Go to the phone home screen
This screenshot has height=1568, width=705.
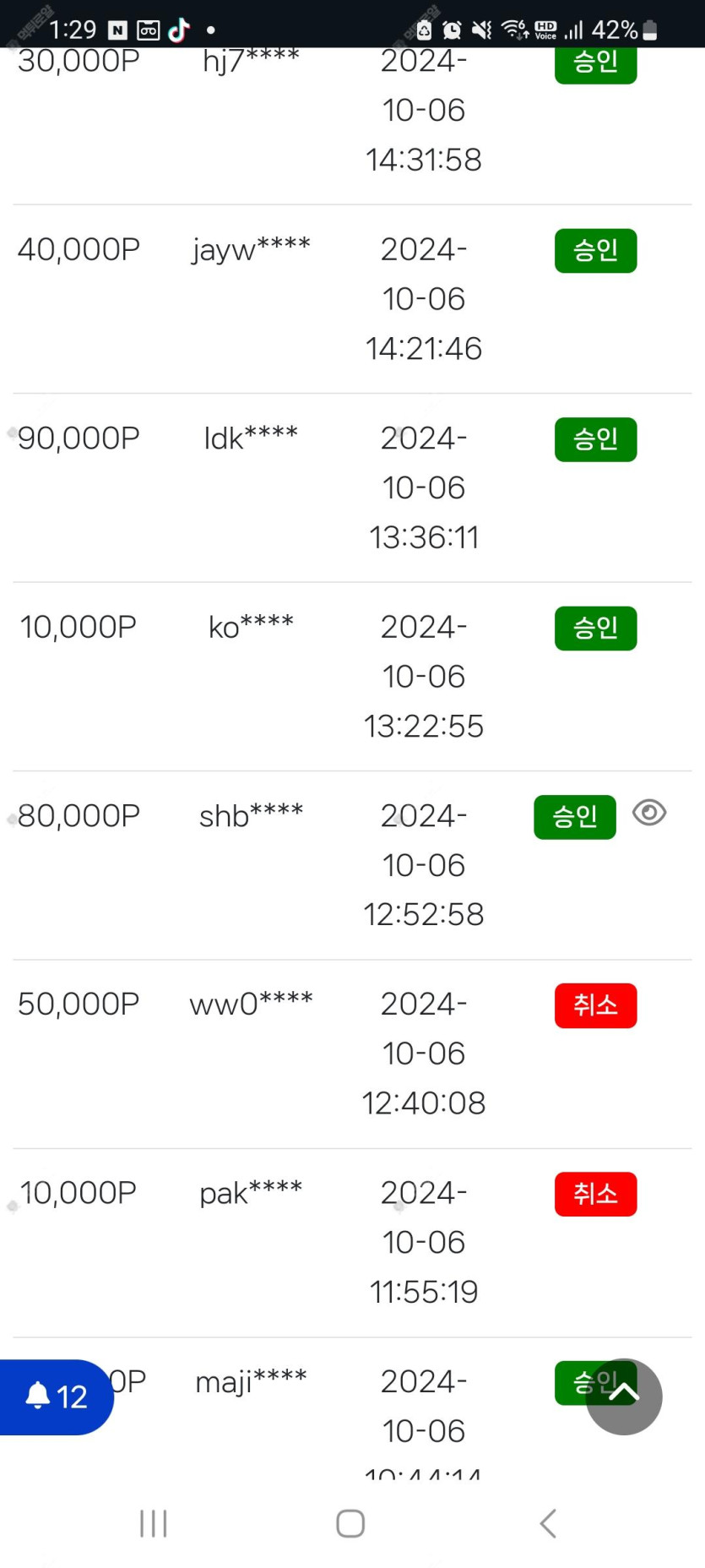[x=350, y=1523]
